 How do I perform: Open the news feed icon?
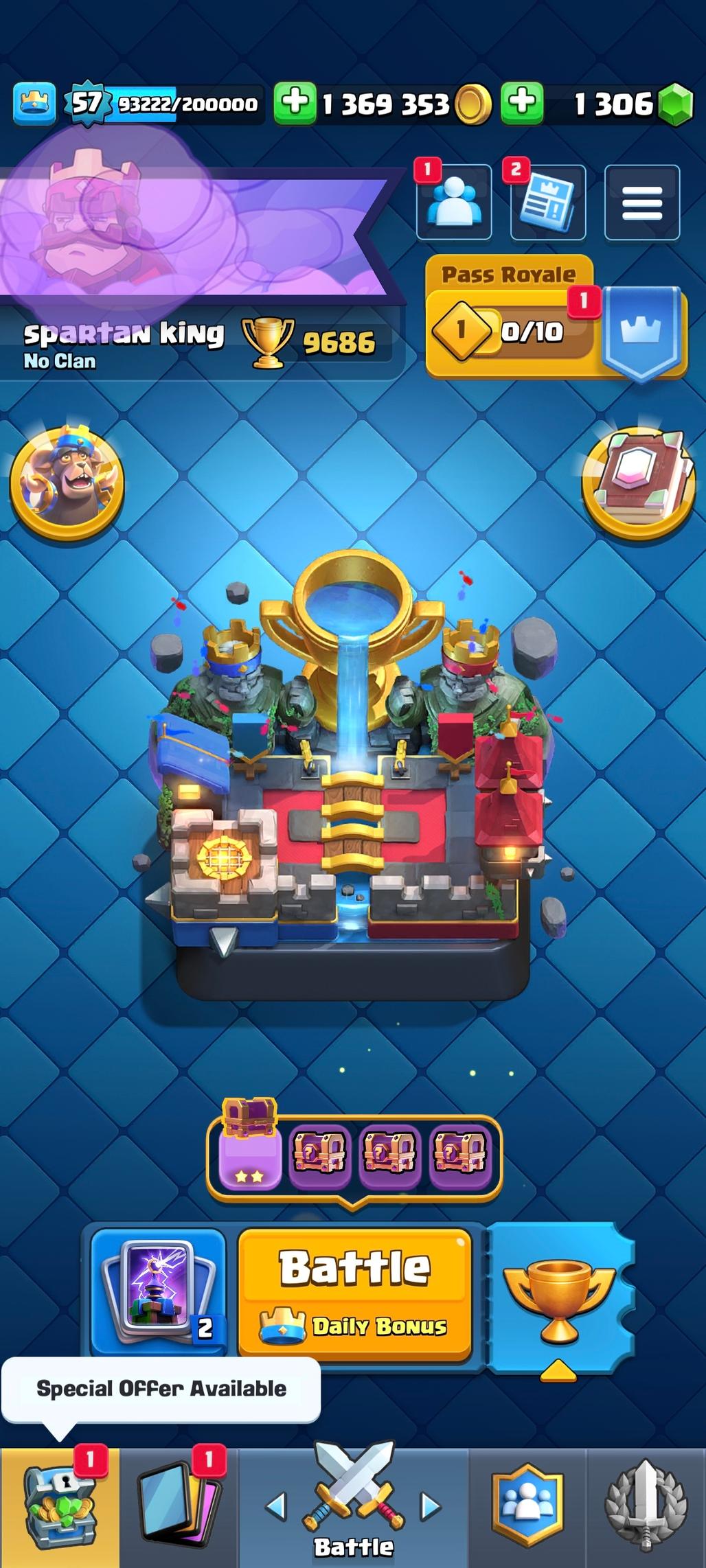(x=547, y=203)
